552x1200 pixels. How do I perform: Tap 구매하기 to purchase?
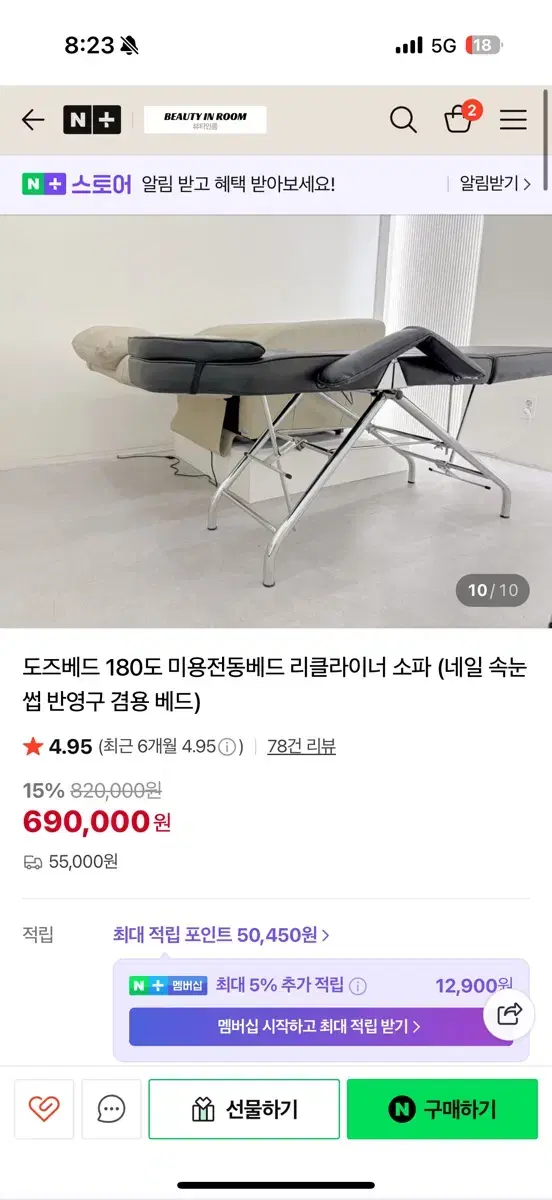(x=442, y=1109)
